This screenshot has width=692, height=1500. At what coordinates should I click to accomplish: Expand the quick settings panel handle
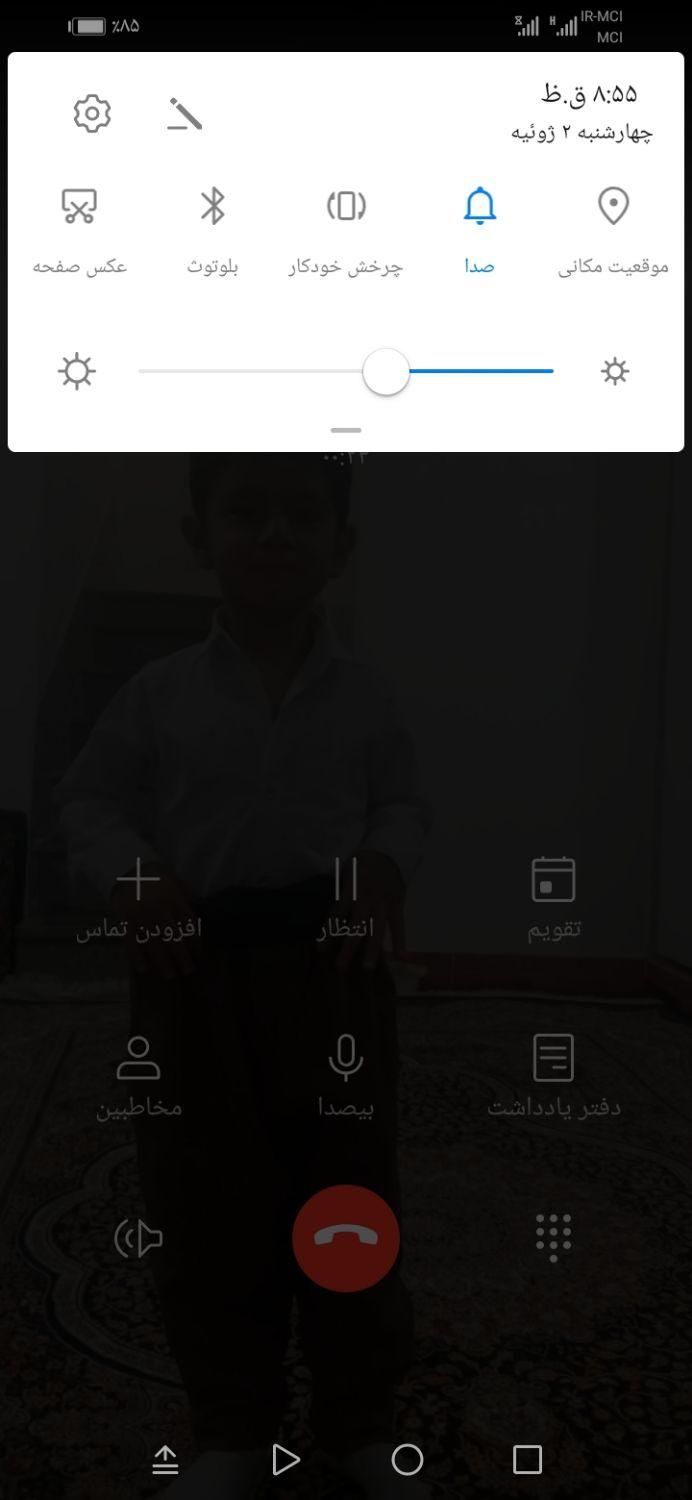point(346,430)
